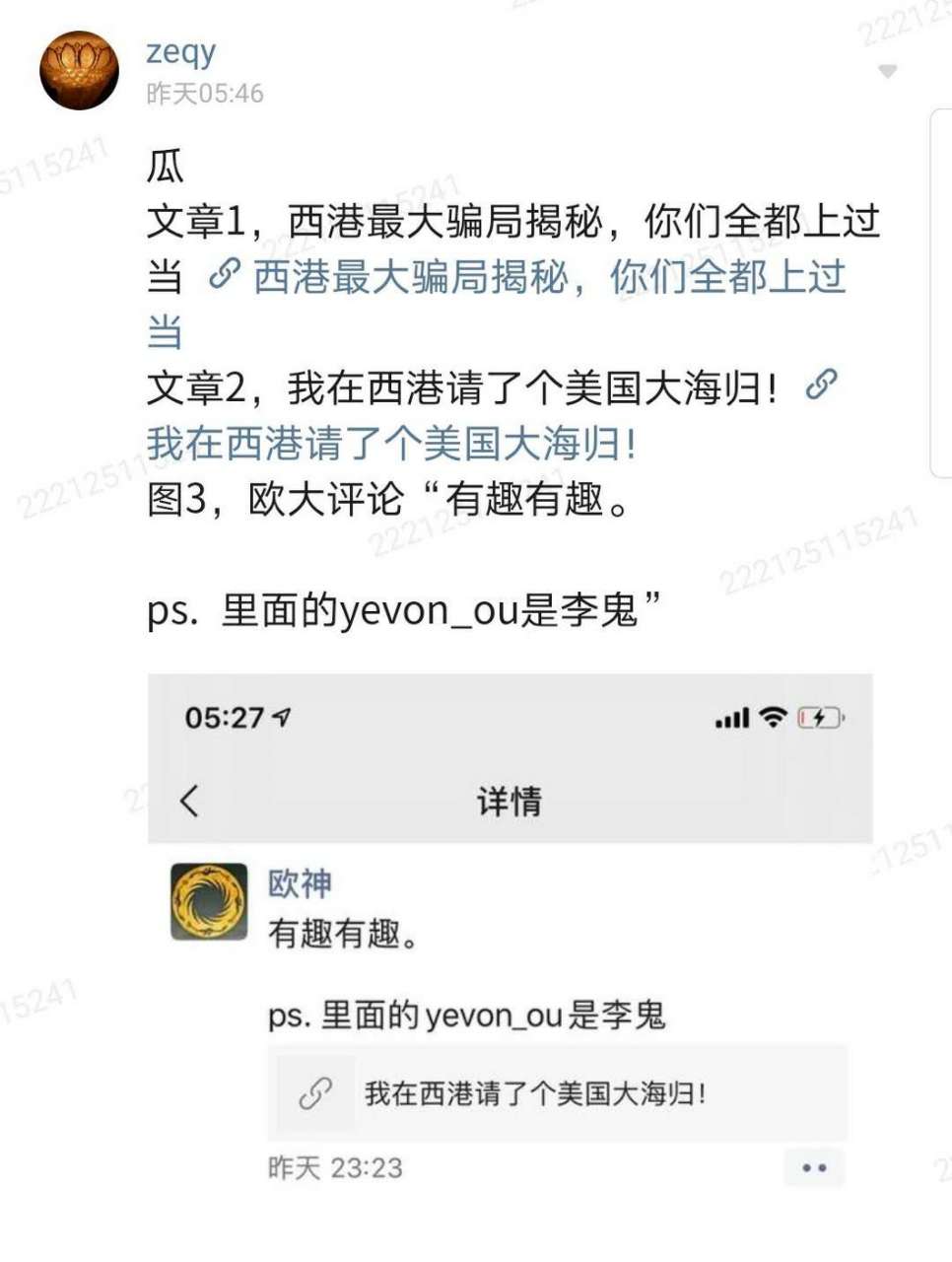Expand the post options dropdown arrow
952x1262 pixels.
[x=887, y=72]
